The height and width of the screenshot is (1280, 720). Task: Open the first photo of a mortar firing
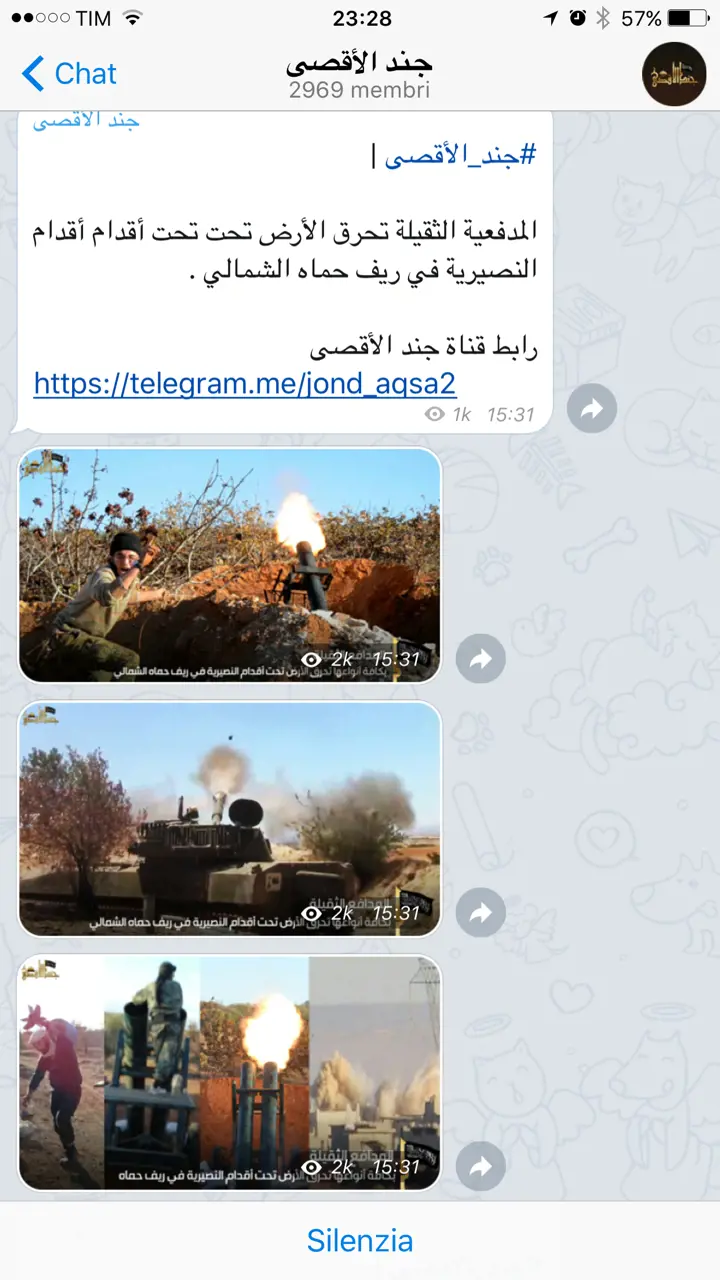click(230, 565)
